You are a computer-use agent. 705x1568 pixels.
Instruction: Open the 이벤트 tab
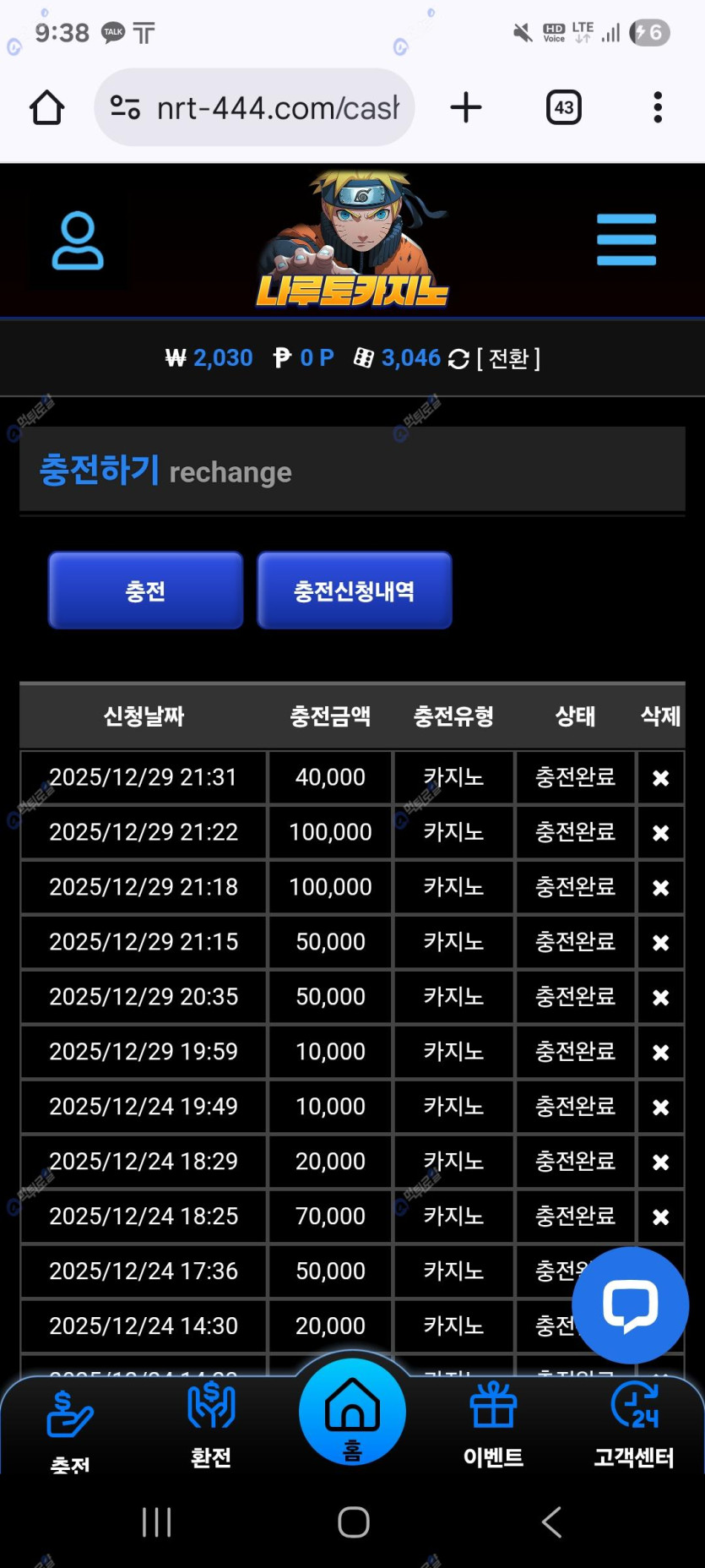point(493,1423)
